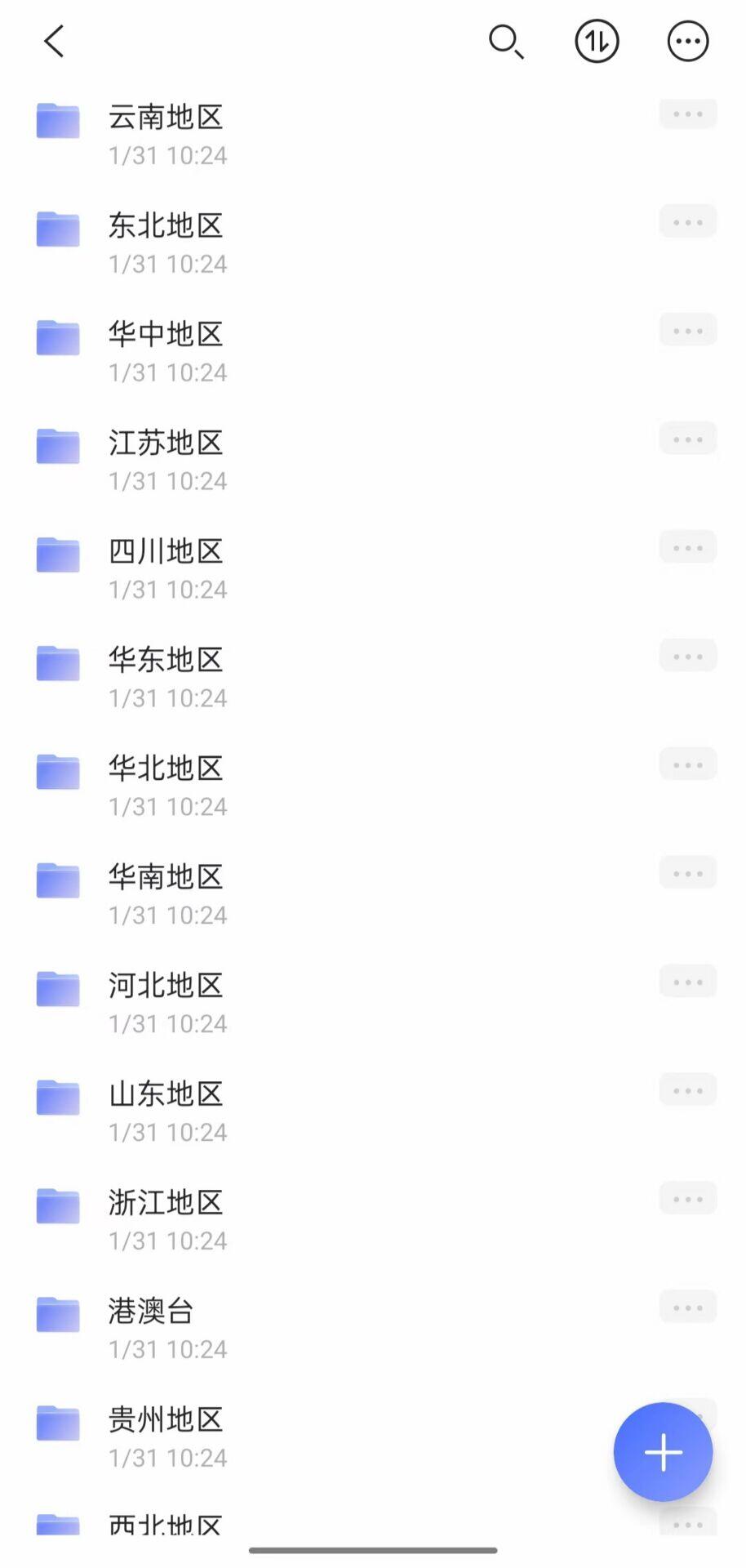Open the 贵州地区 folder
This screenshot has height=1568, width=746.
(166, 1421)
